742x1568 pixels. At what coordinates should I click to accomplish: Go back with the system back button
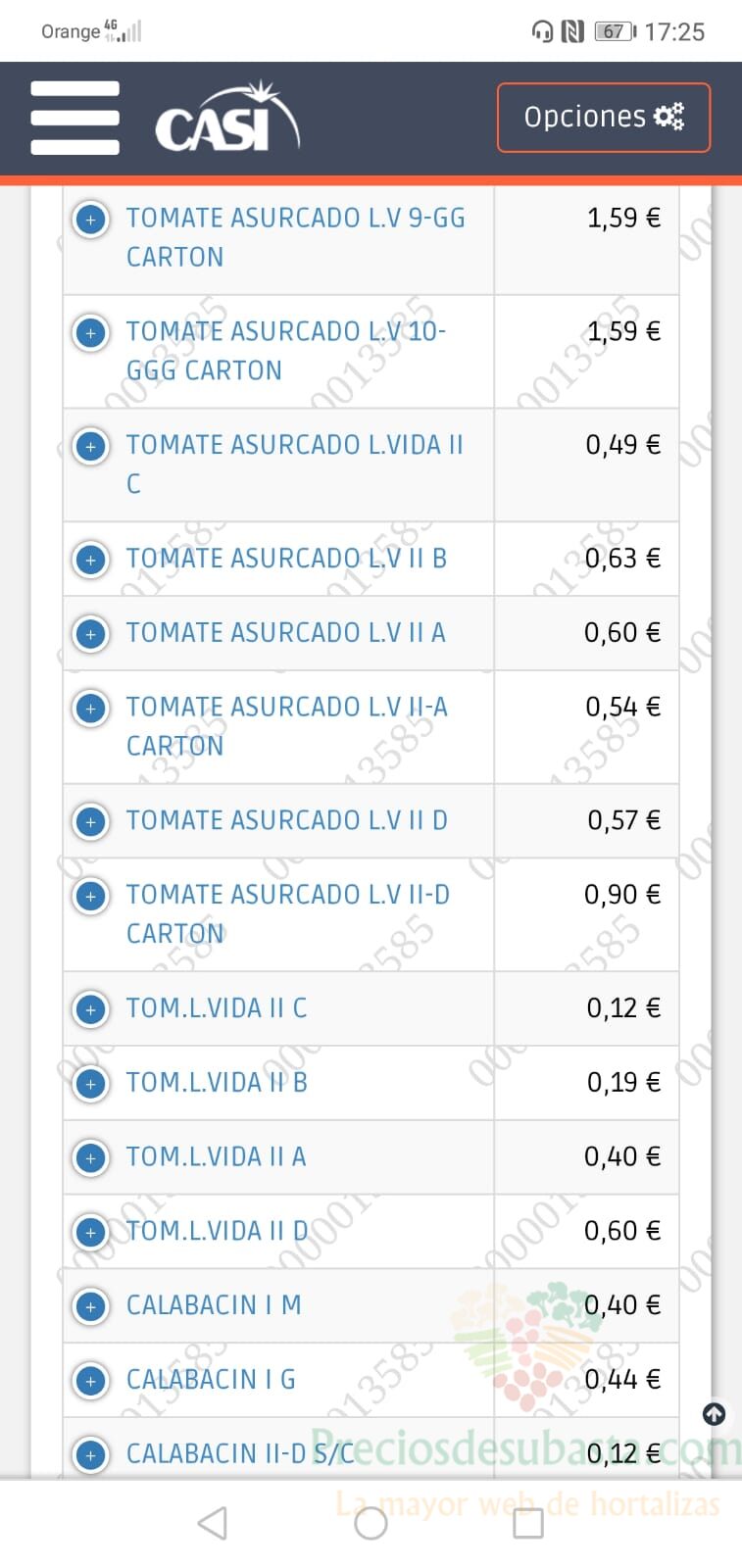213,1523
